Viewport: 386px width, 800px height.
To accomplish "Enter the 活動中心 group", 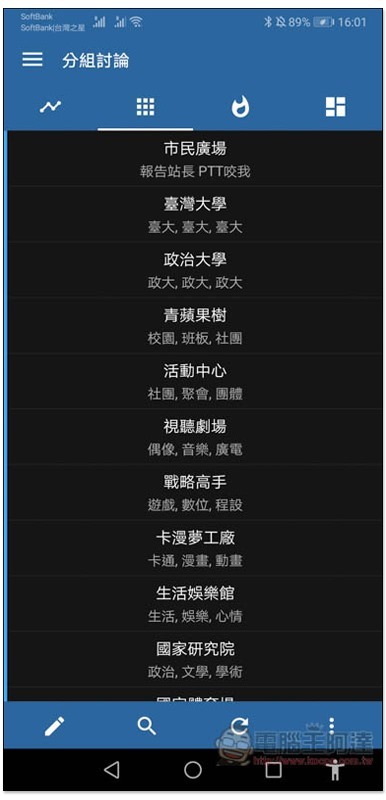I will click(x=195, y=381).
